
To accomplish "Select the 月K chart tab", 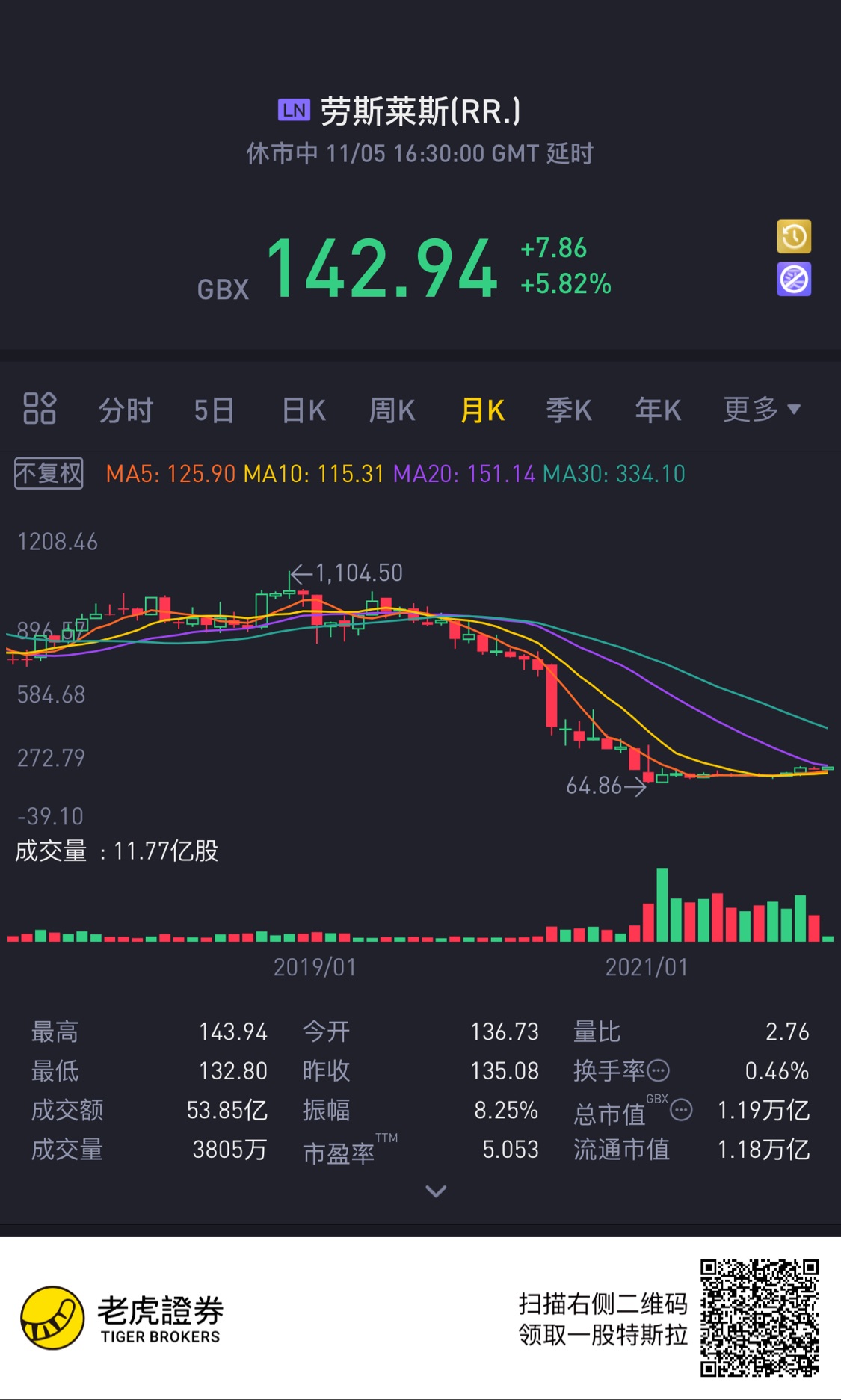I will click(x=482, y=410).
